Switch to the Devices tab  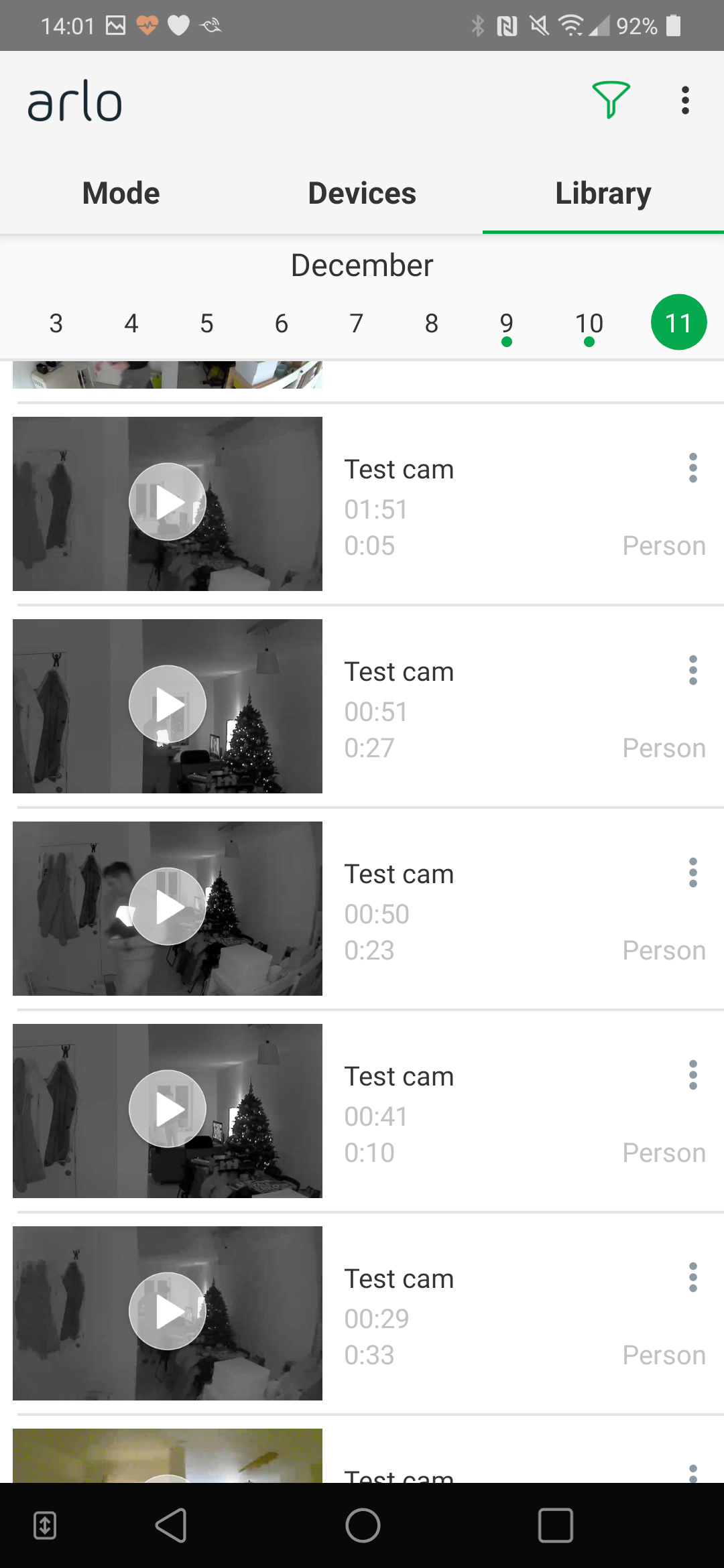pos(362,194)
